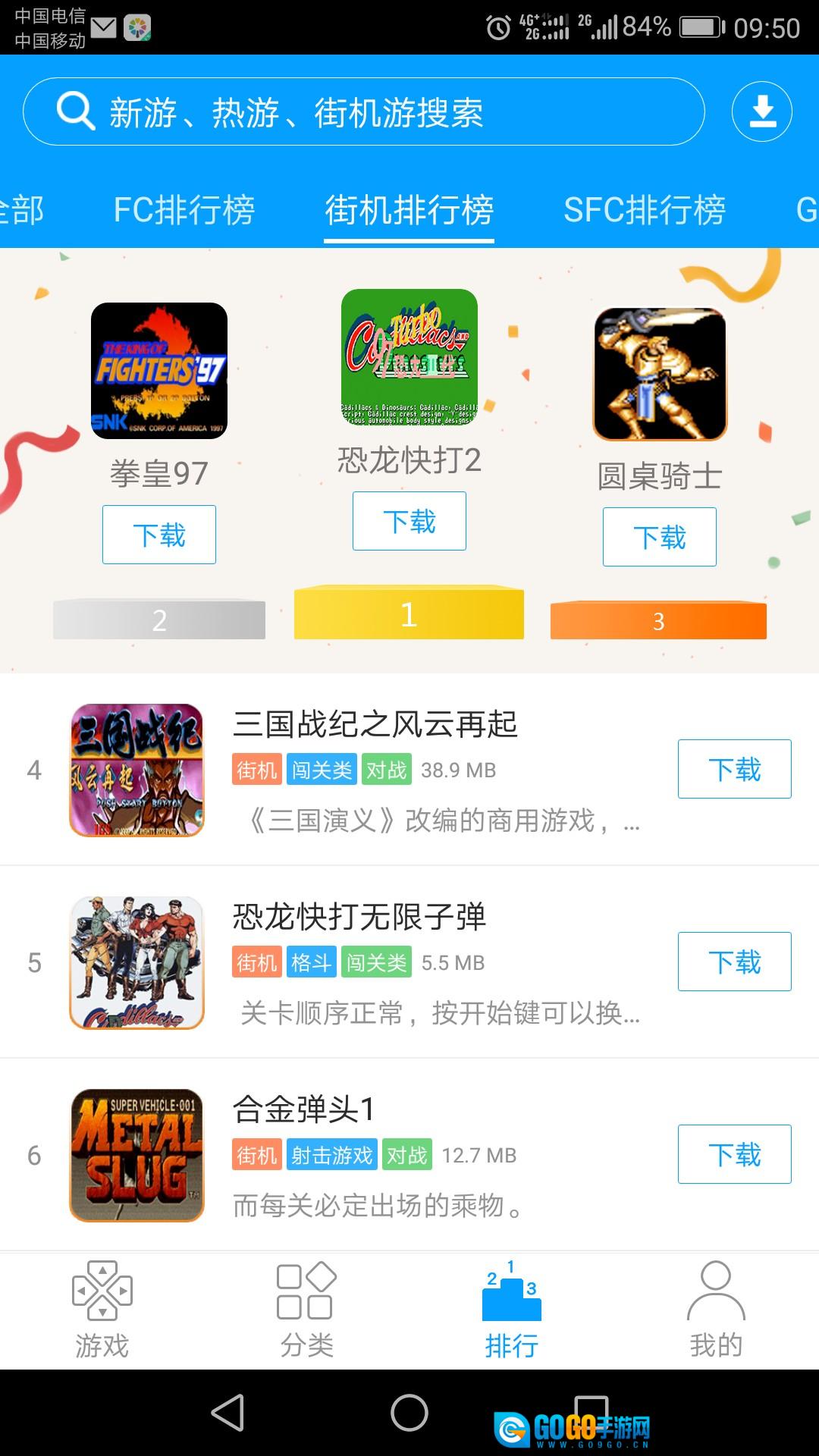Download 恐龙快打无限子弹

pyautogui.click(x=734, y=962)
